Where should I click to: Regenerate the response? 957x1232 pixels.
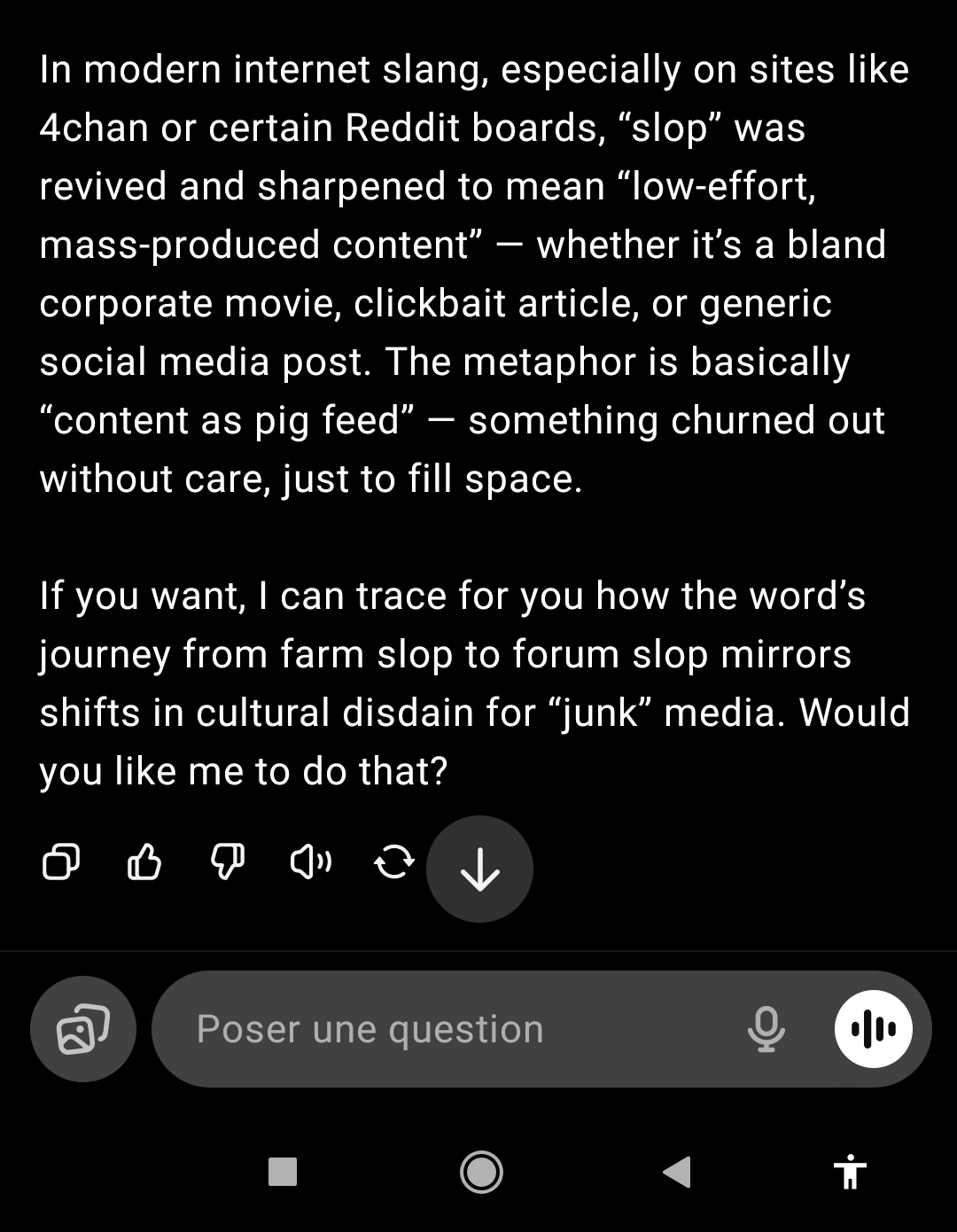pos(394,861)
